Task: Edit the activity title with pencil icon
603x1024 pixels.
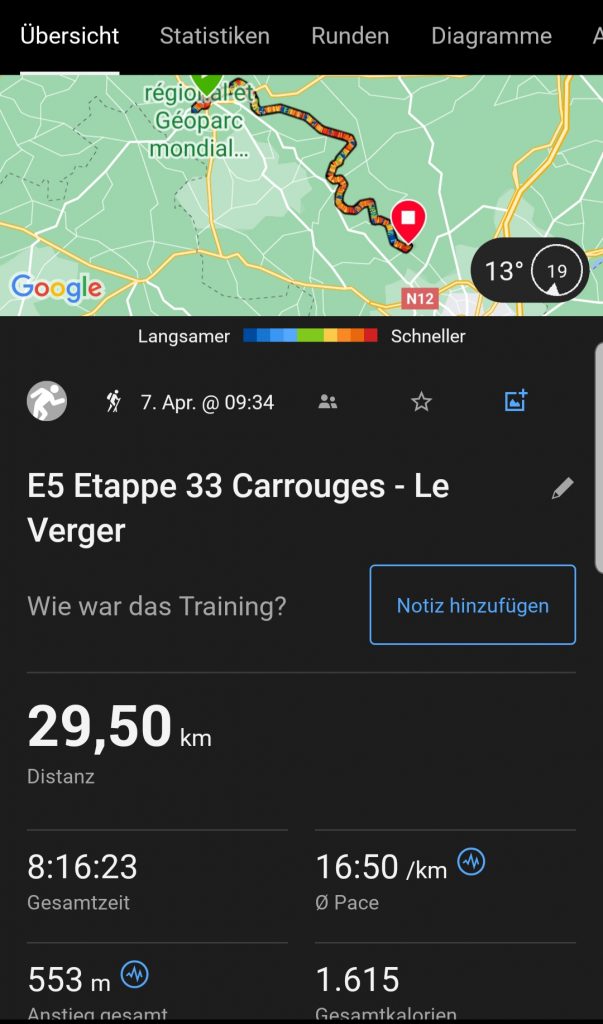Action: coord(563,488)
